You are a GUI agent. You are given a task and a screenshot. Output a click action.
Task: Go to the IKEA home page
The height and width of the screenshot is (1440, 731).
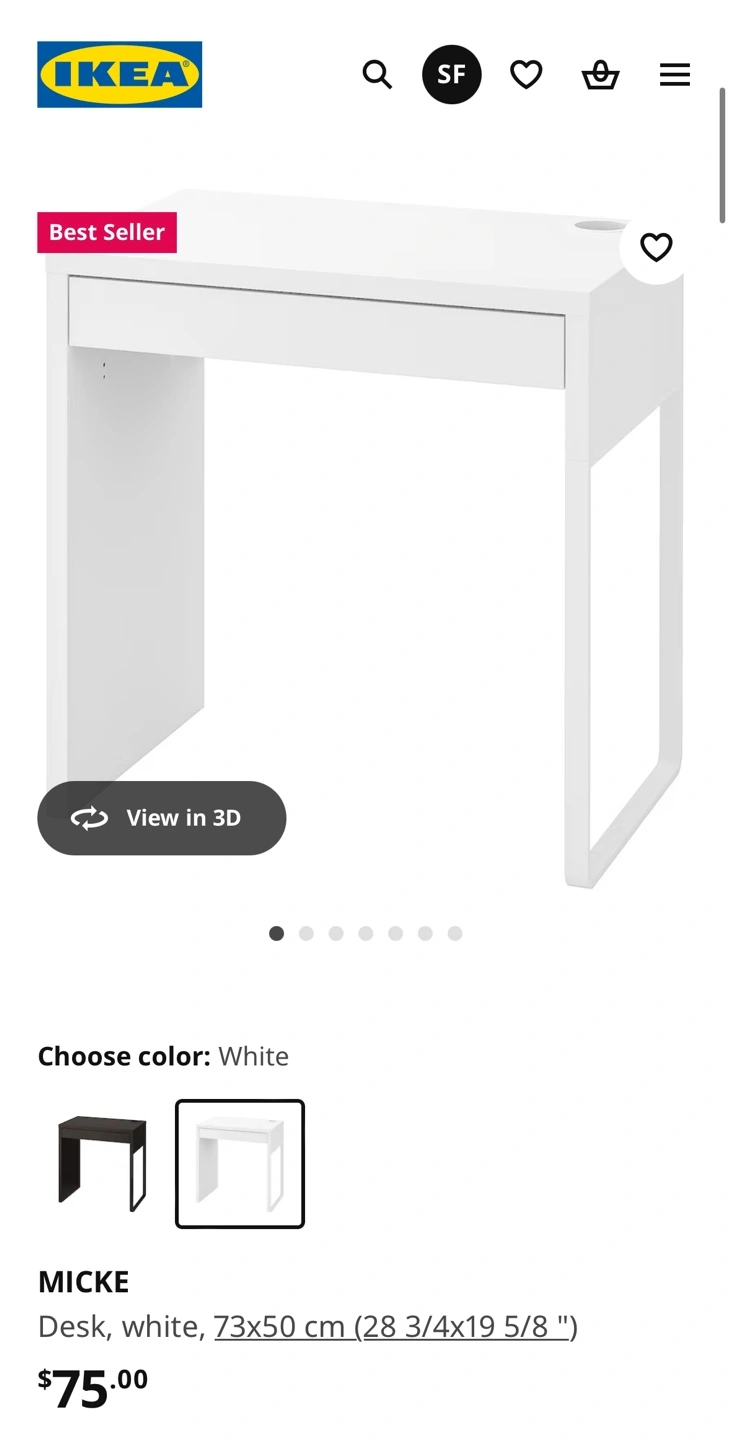pyautogui.click(x=120, y=74)
